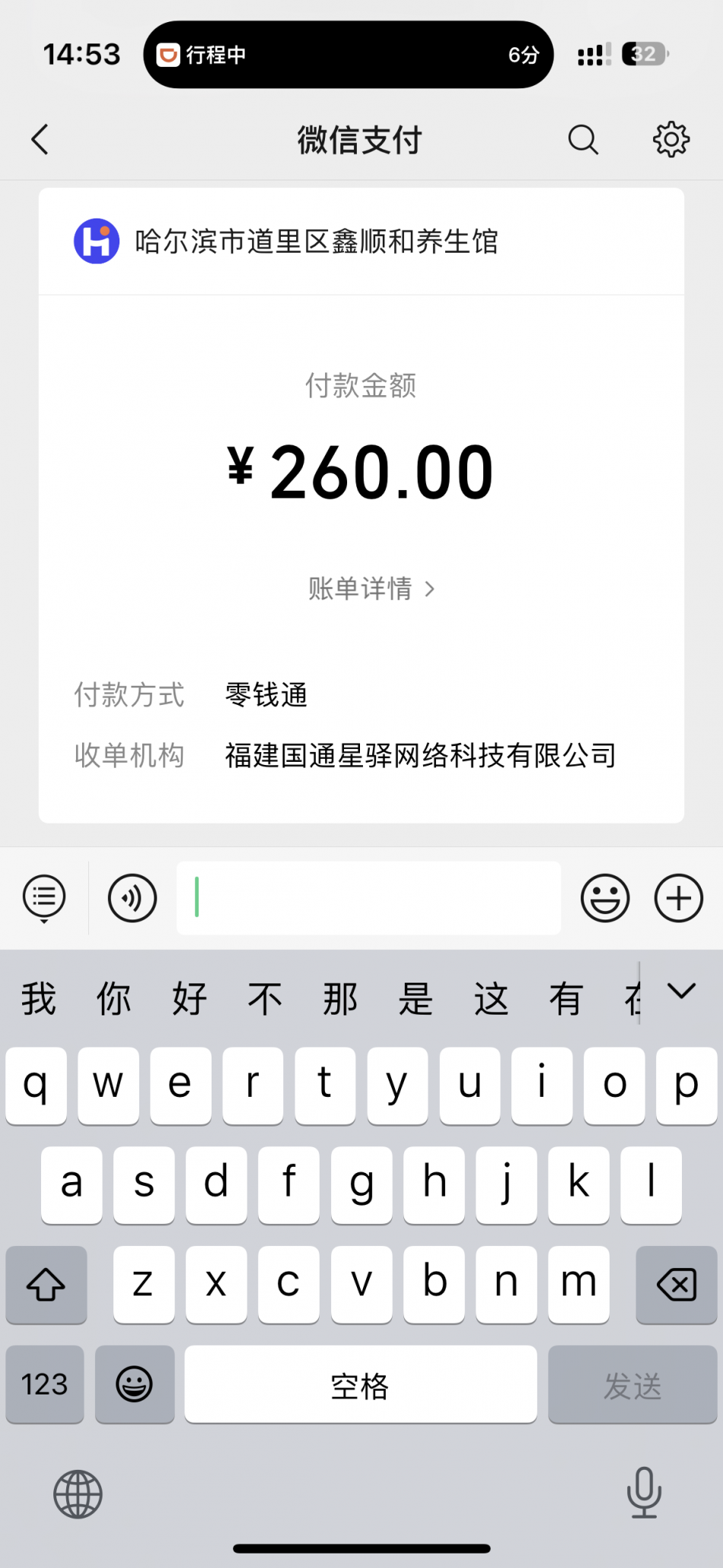Tap the 发送 send key
The width and height of the screenshot is (723, 1568).
pos(632,1385)
